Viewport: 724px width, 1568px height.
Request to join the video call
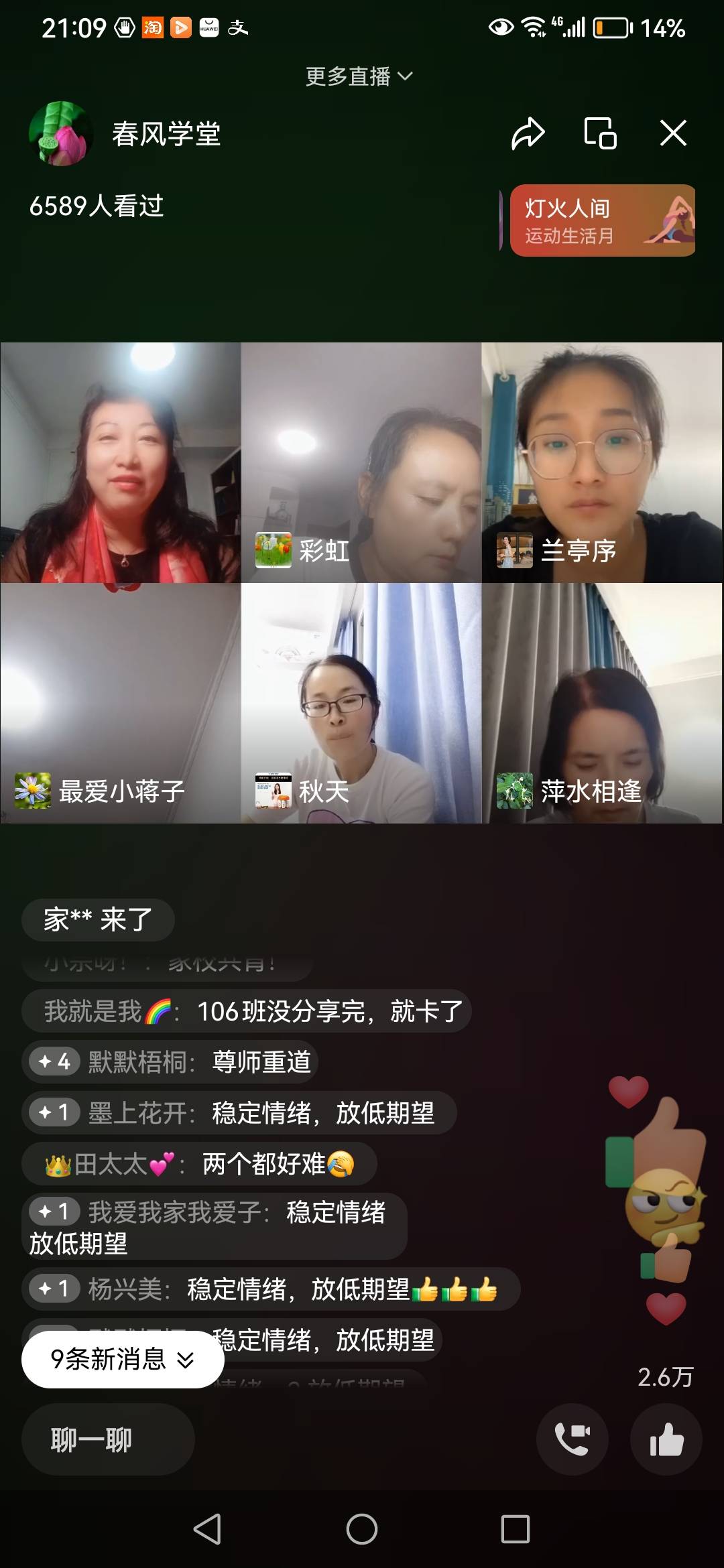[572, 1439]
